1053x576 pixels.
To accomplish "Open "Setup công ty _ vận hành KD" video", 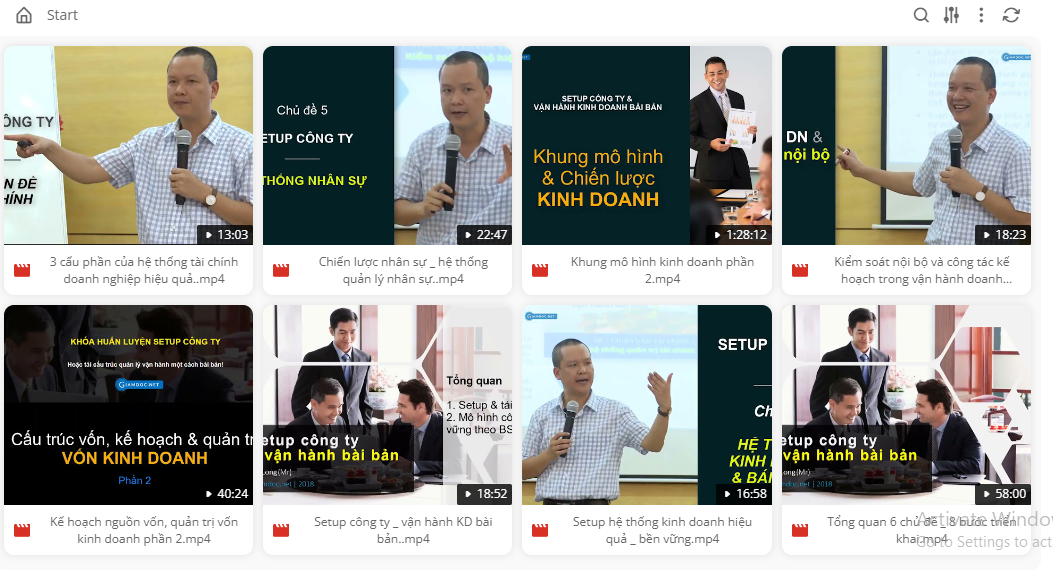I will 387,405.
